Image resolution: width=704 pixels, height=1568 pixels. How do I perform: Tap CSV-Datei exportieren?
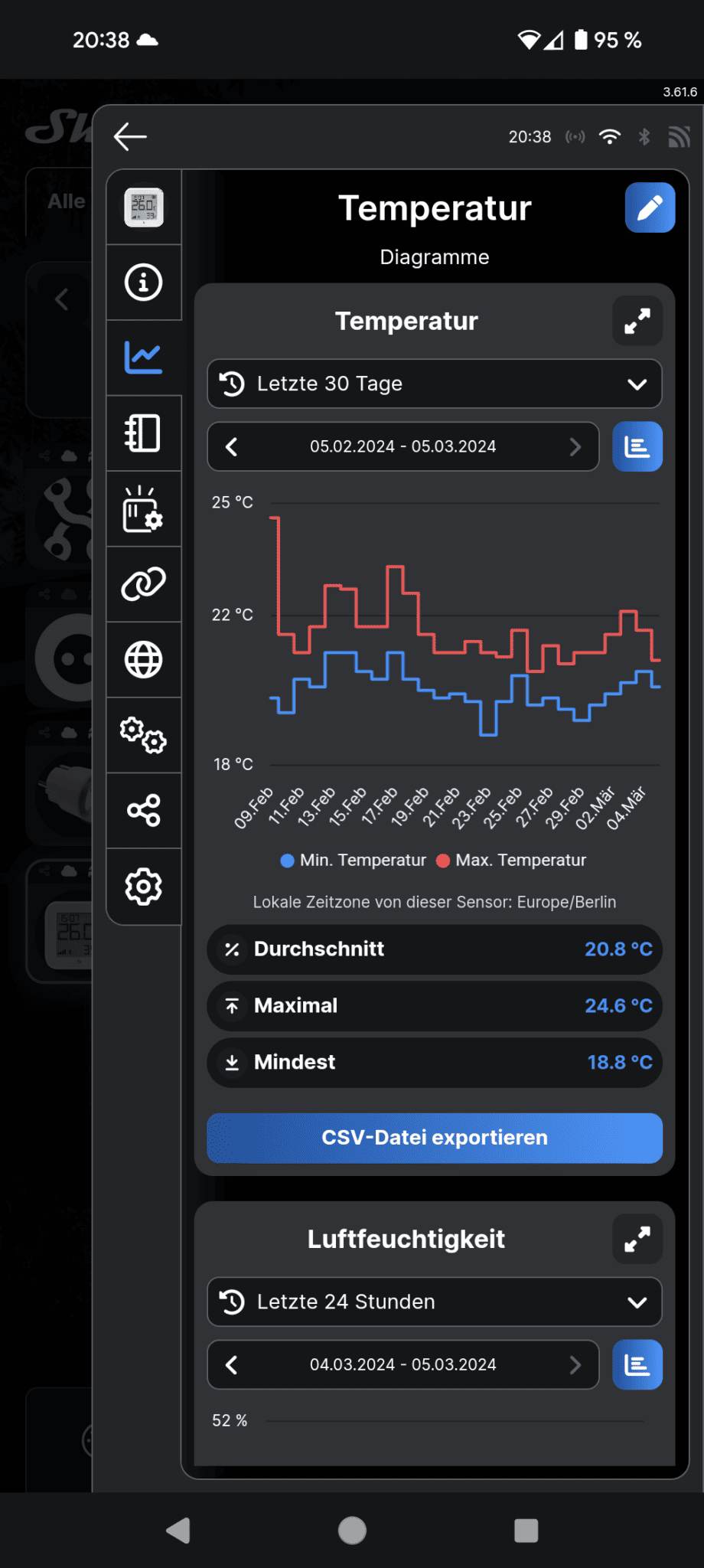[434, 1138]
